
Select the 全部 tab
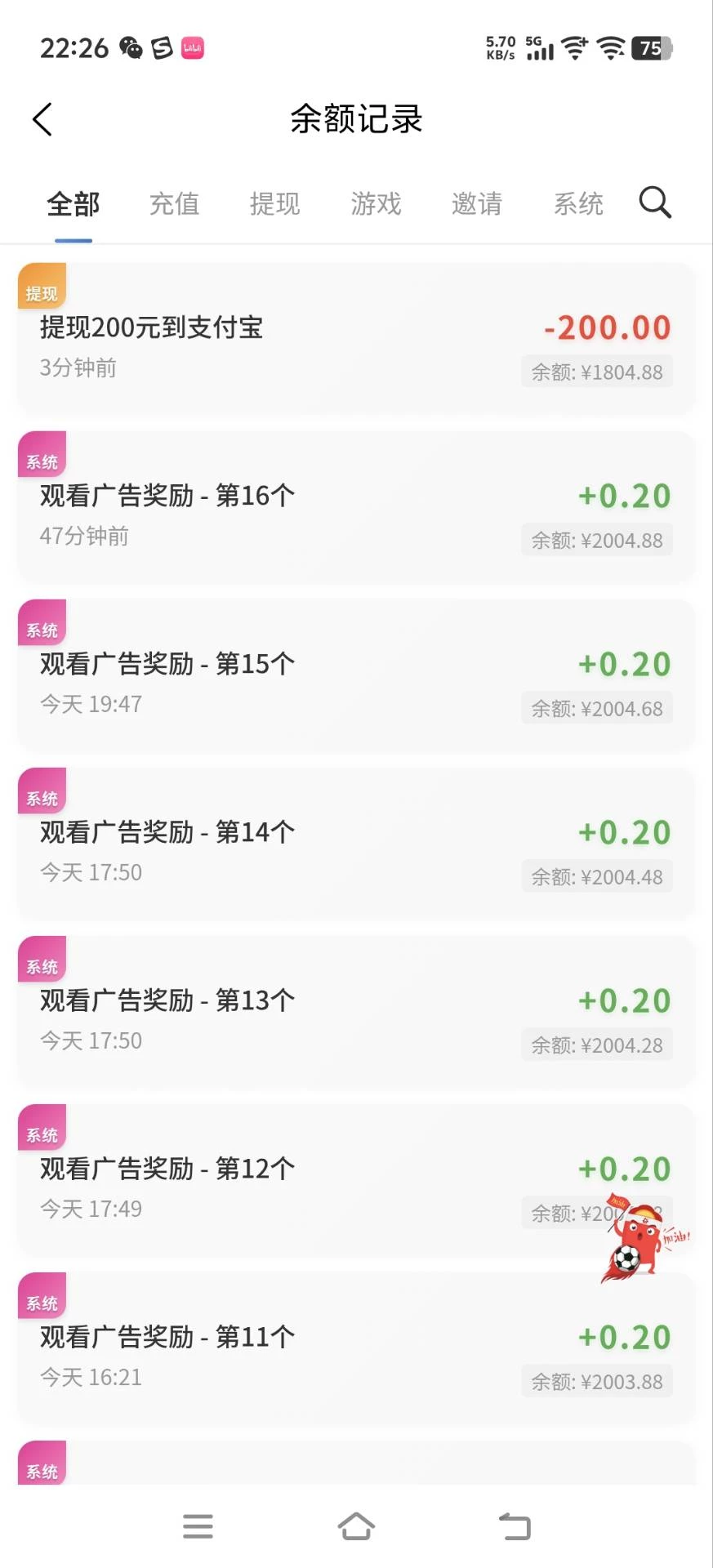(x=74, y=204)
